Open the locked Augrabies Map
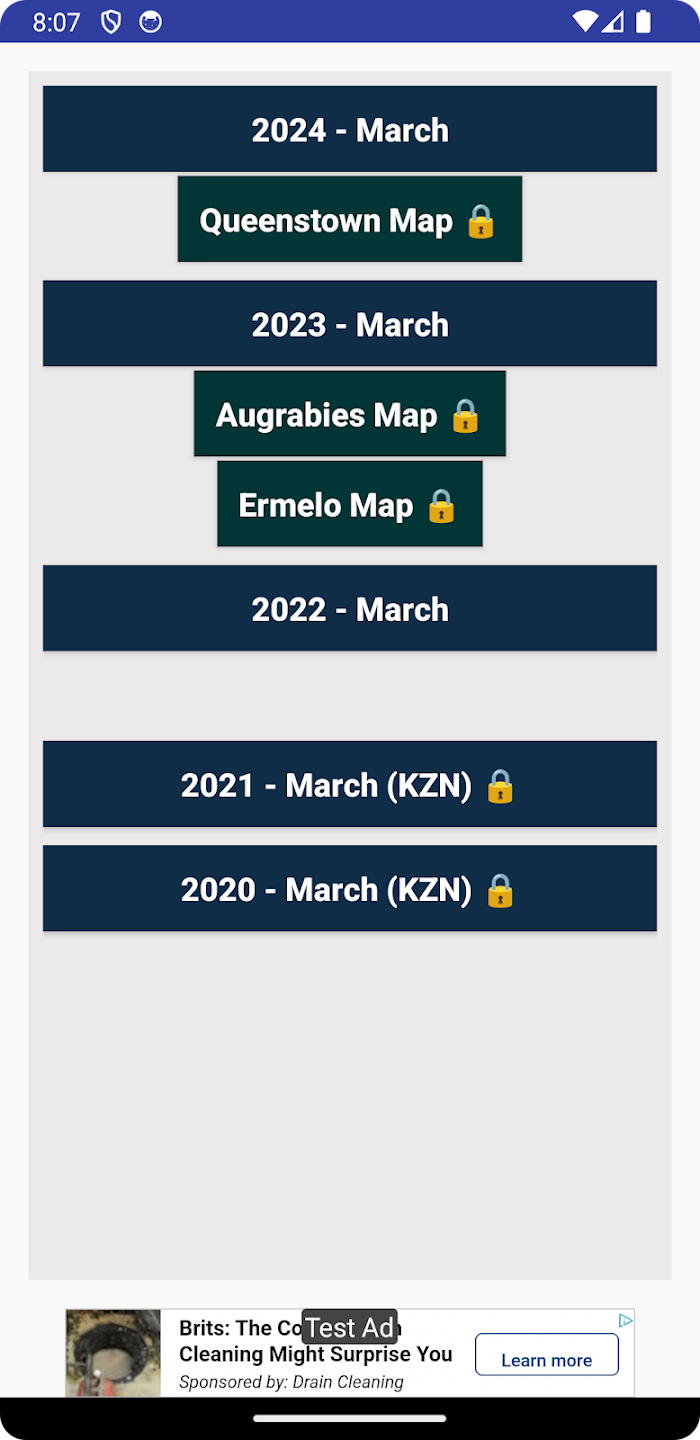Screen dimensions: 700x1440 (x=350, y=413)
